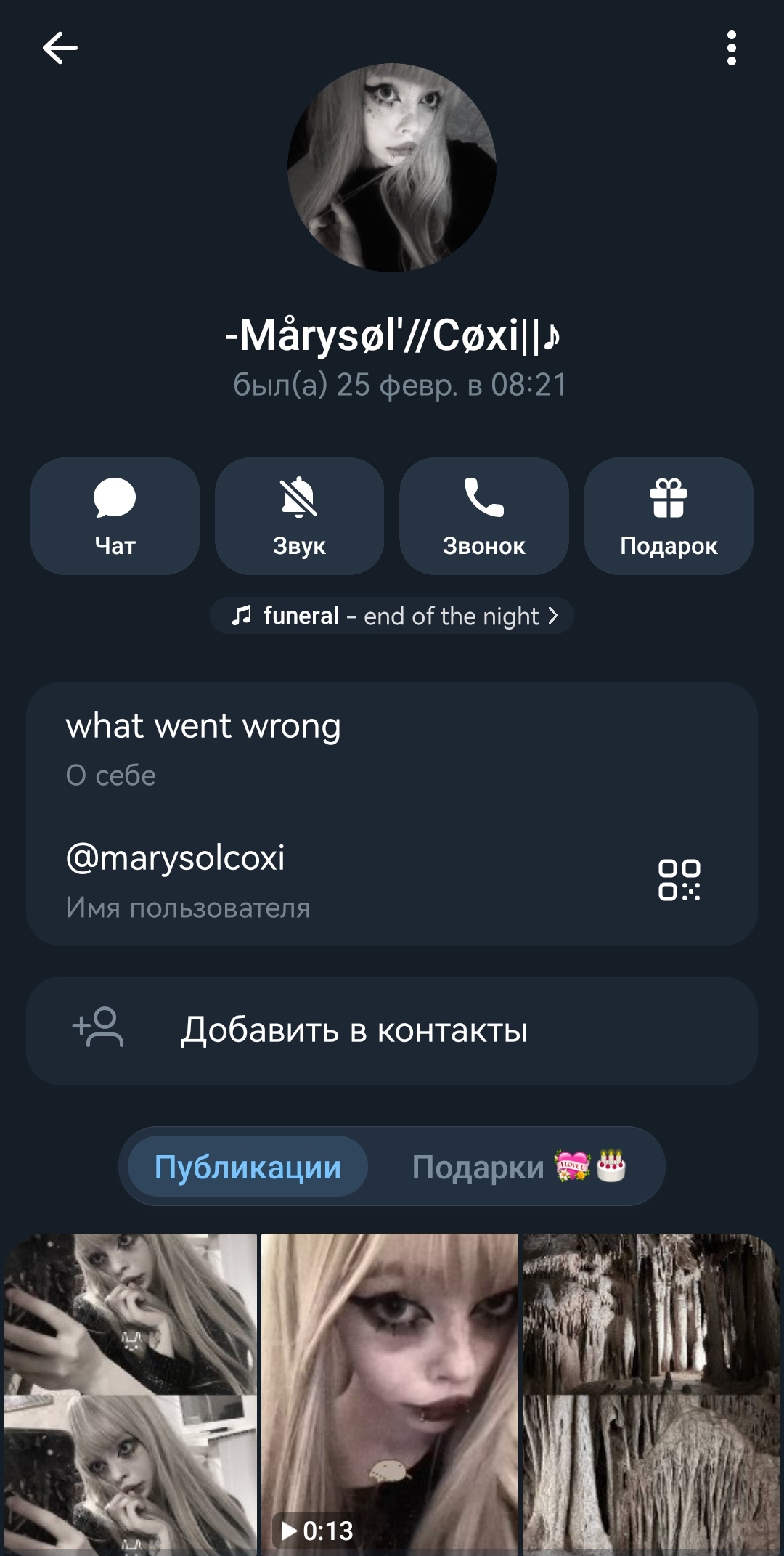
Task: Go back using the top arrow
Action: 60,49
